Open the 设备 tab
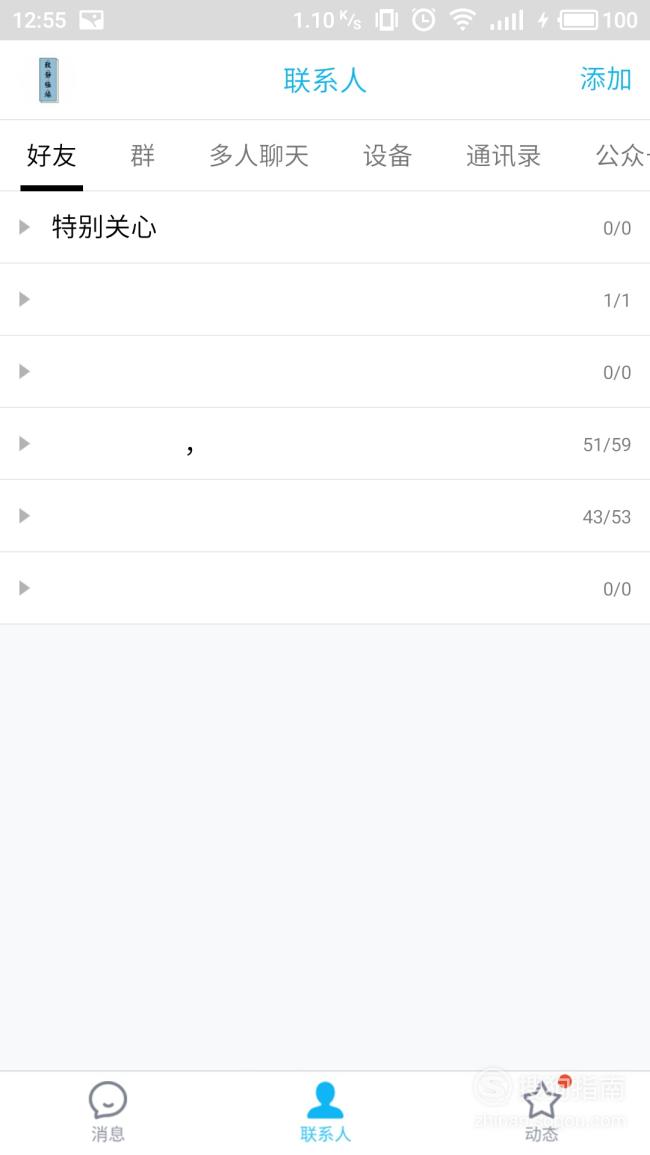Image resolution: width=650 pixels, height=1155 pixels. (x=387, y=155)
